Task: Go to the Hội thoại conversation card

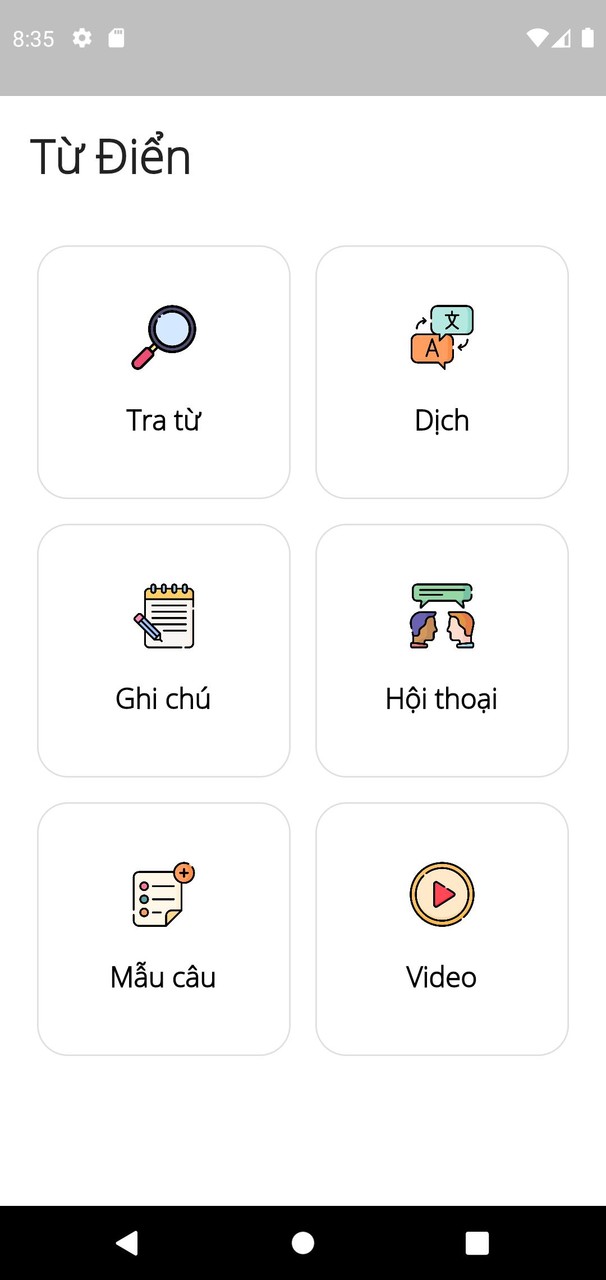Action: pyautogui.click(x=442, y=650)
